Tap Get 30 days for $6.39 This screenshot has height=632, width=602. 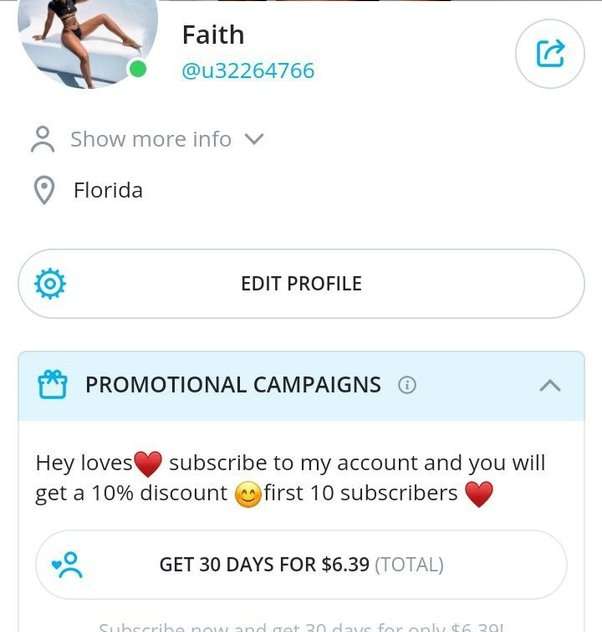[301, 565]
